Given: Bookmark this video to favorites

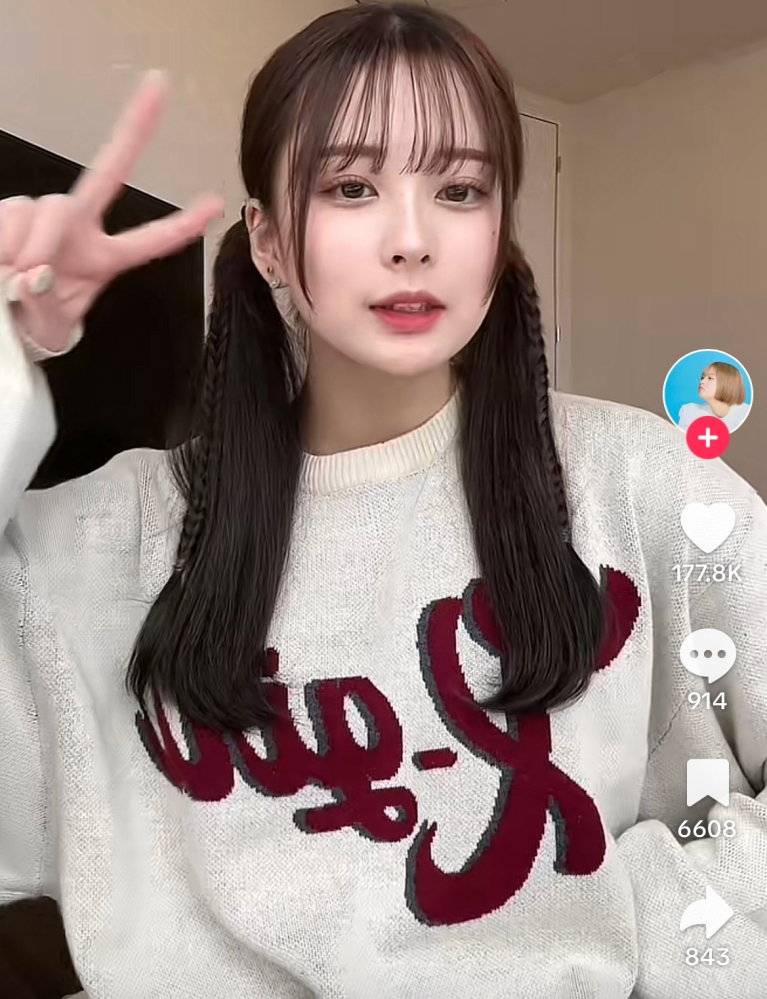Looking at the screenshot, I should pyautogui.click(x=707, y=783).
